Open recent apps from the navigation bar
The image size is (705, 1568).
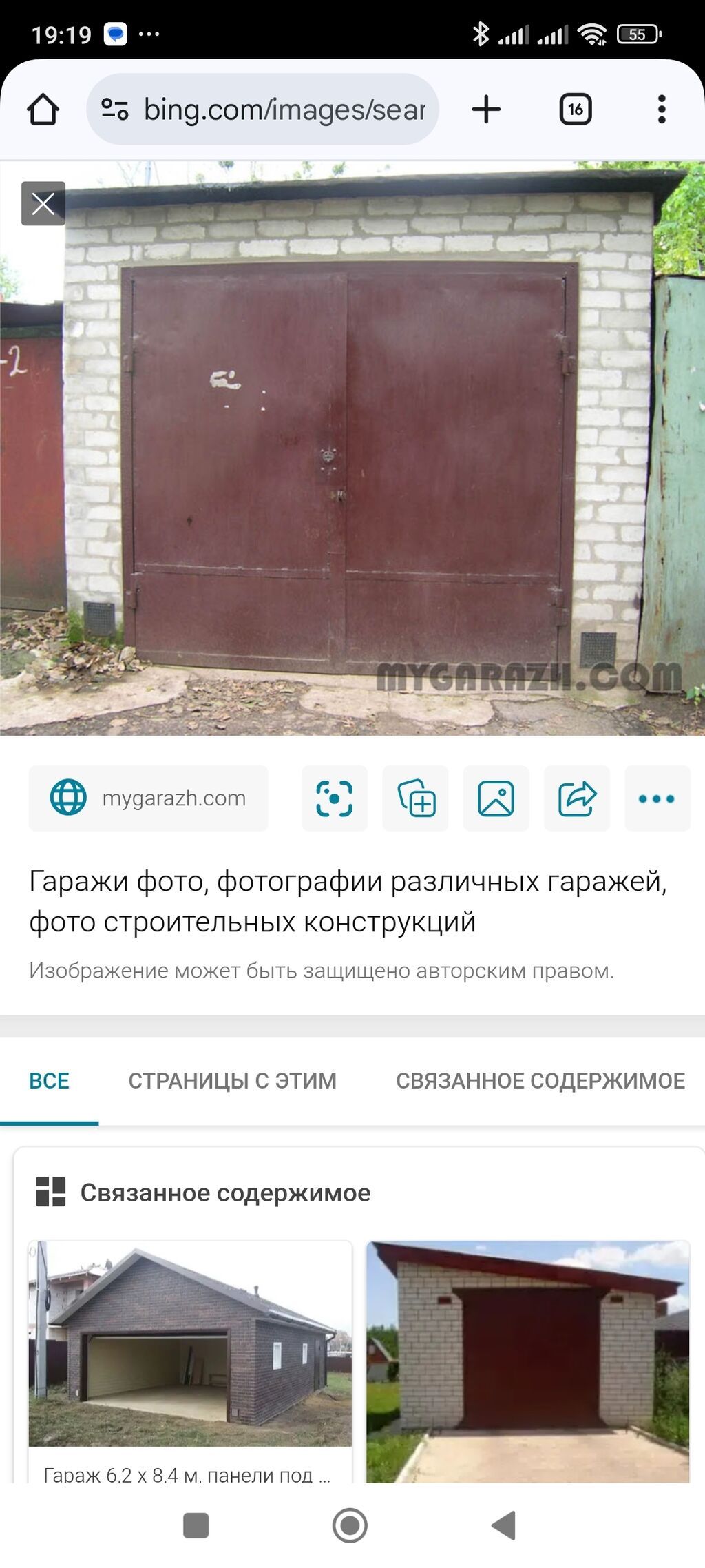coord(196,1525)
